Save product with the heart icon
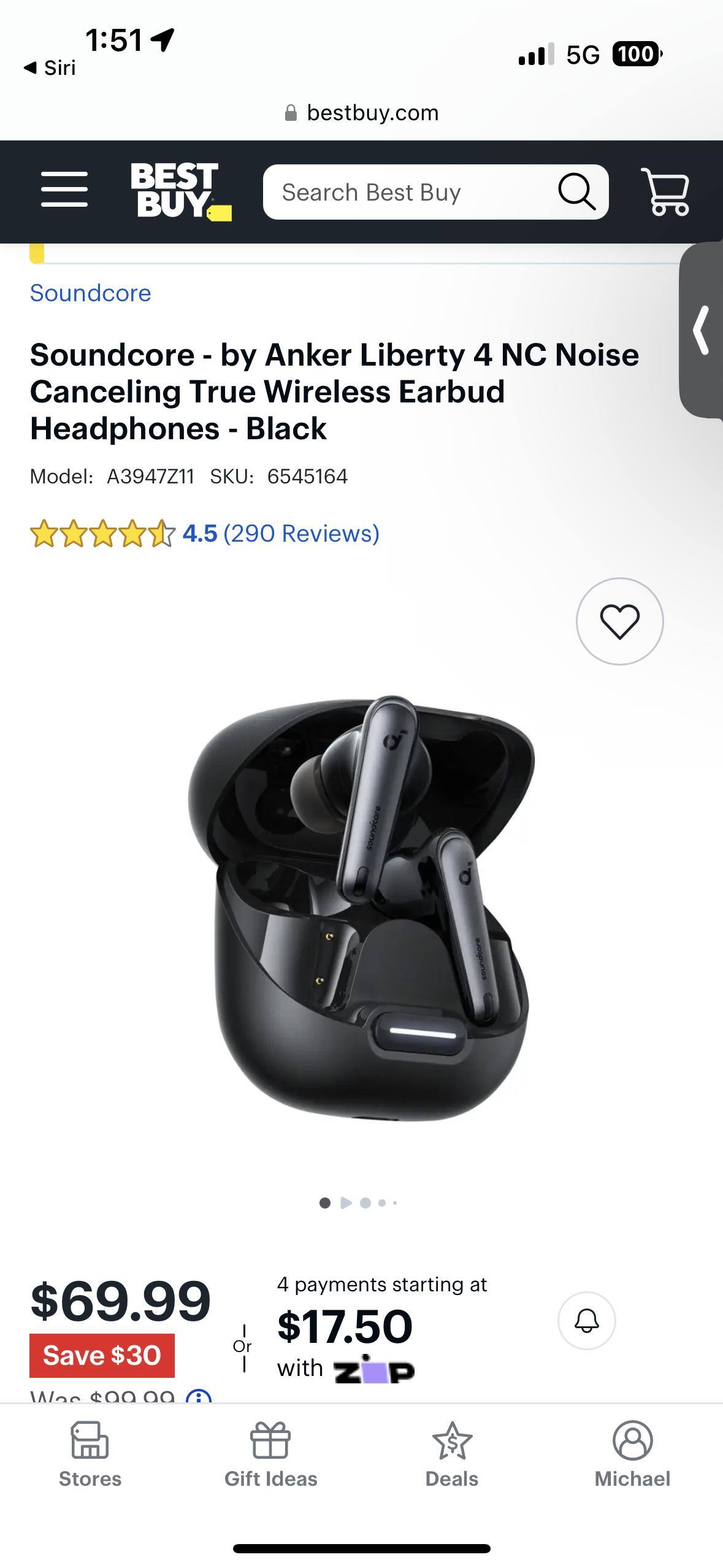The height and width of the screenshot is (1568, 723). (619, 621)
